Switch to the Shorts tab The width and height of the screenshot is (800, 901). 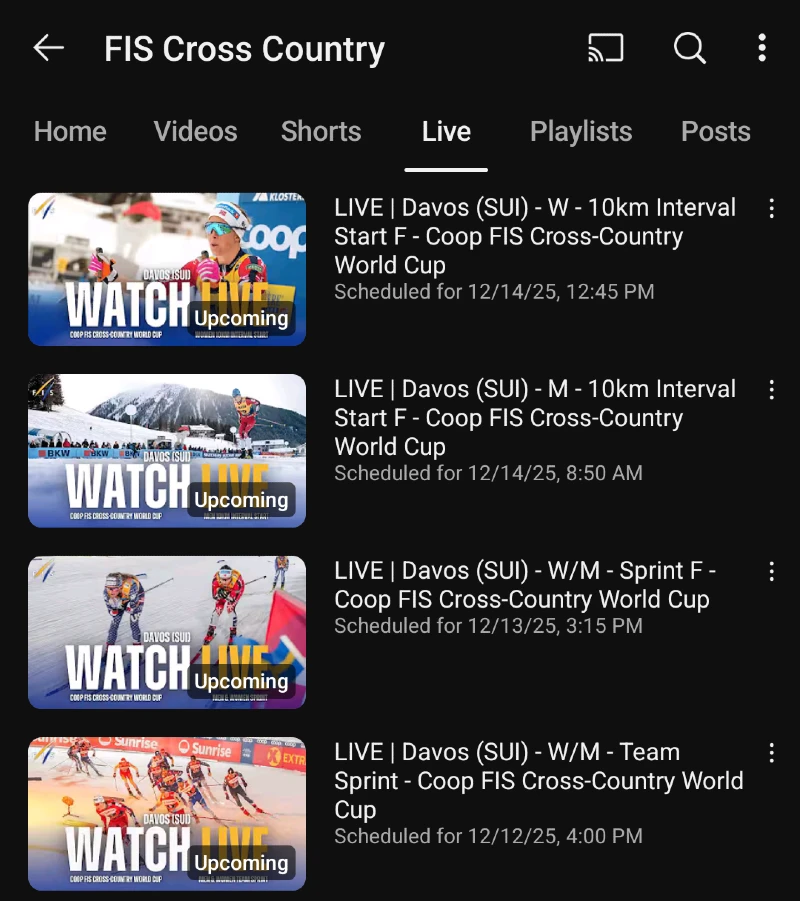tap(321, 132)
